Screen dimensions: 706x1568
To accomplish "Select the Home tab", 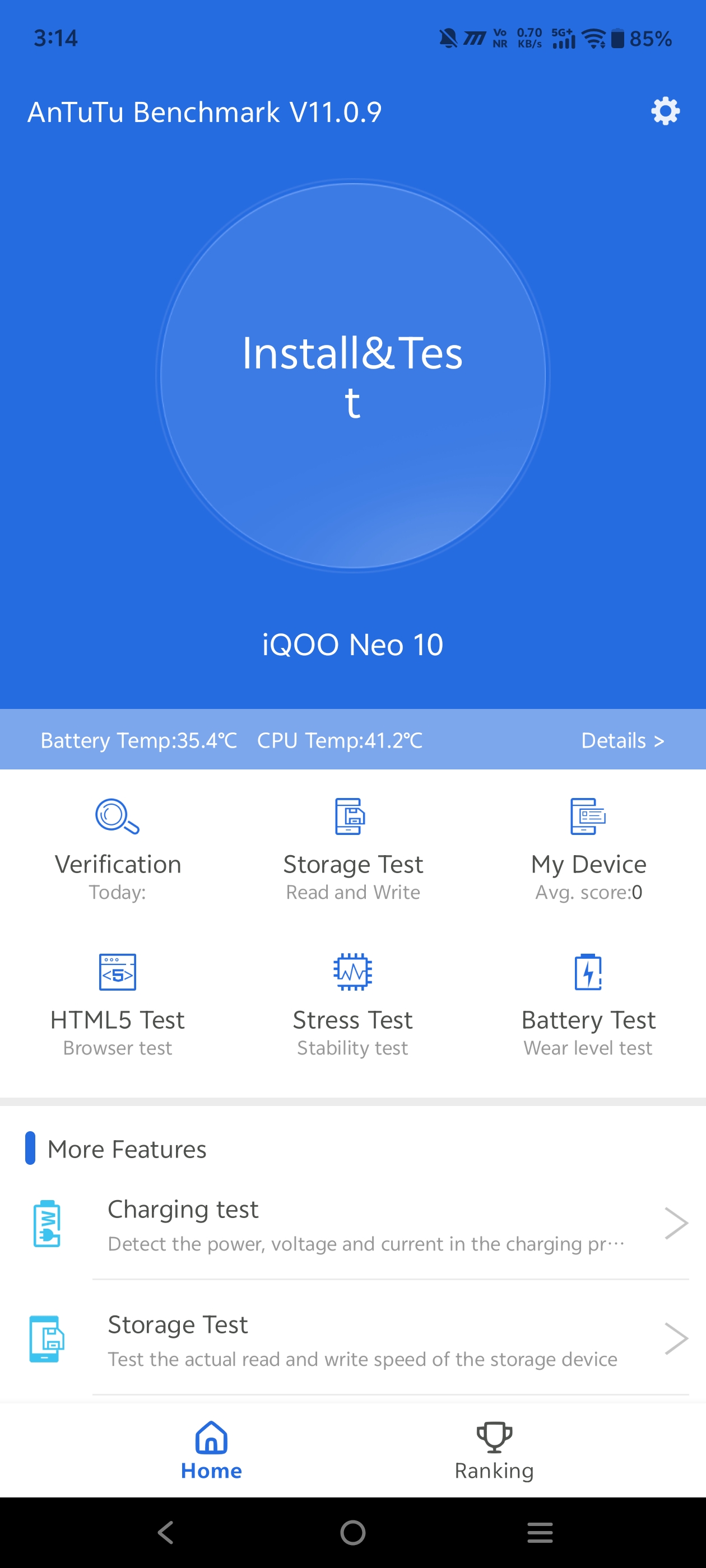I will coord(211,1452).
